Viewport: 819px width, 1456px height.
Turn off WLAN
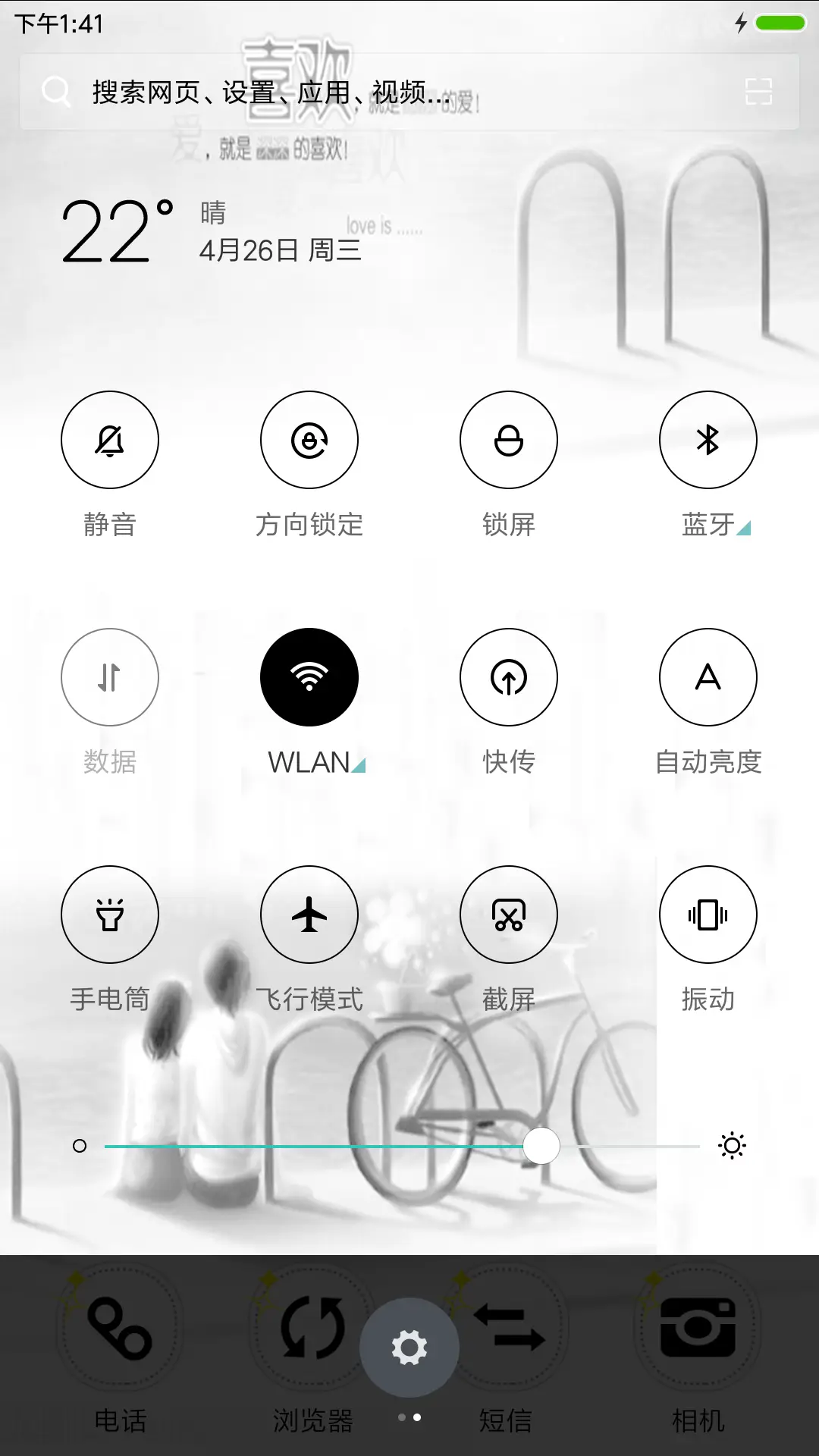point(309,677)
